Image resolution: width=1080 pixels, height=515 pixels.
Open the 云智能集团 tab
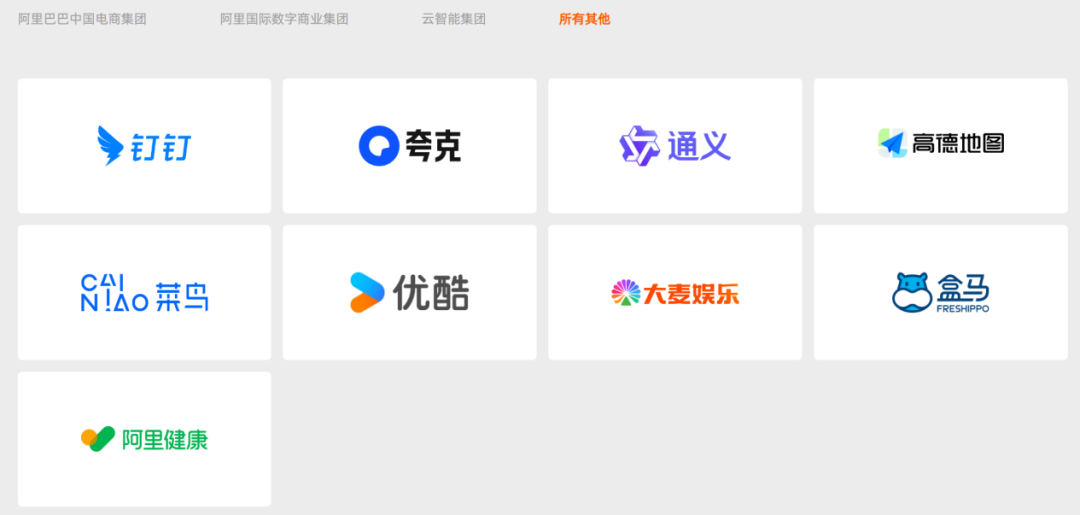[453, 19]
